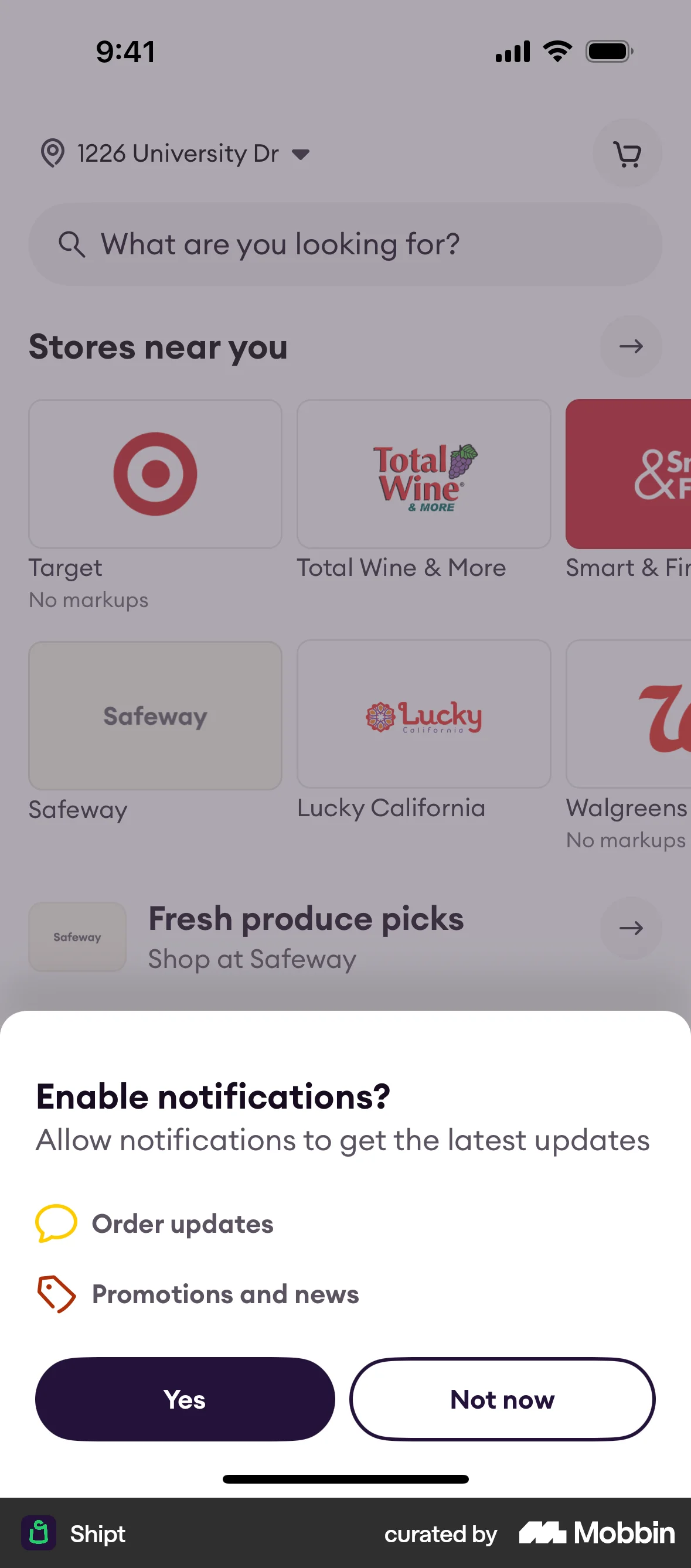Click the Promotions and news tag icon
This screenshot has width=691, height=1568.
point(56,1295)
